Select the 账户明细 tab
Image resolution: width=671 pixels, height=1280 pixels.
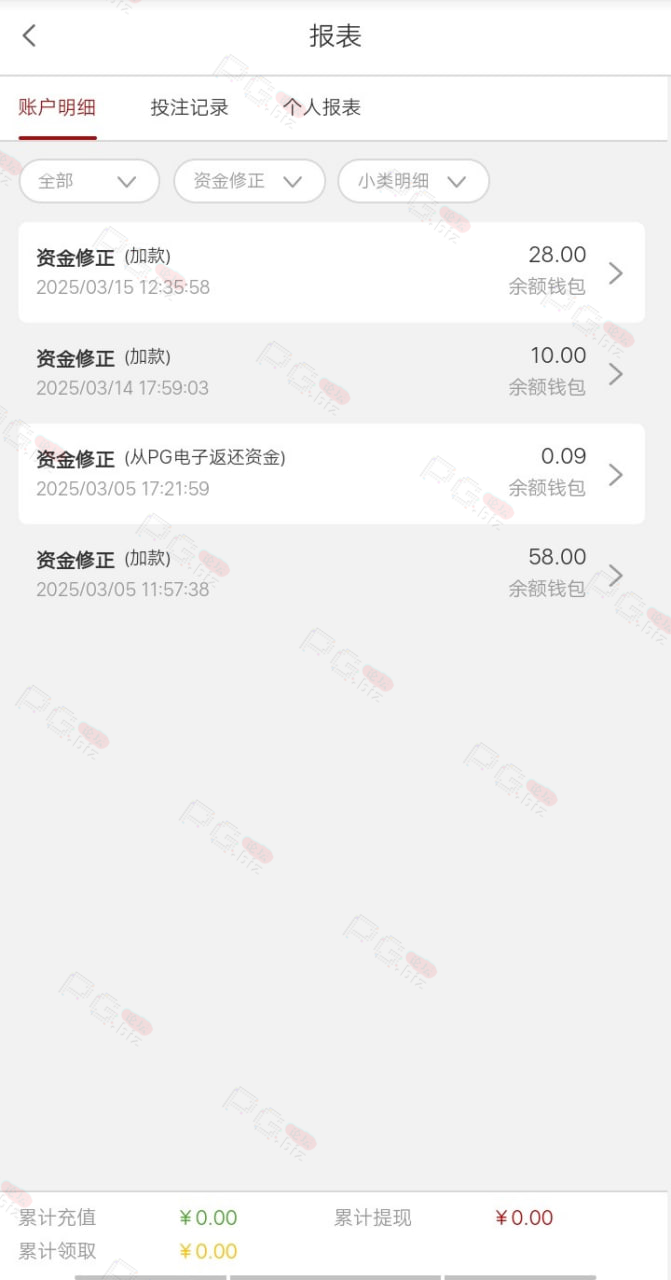tap(57, 108)
